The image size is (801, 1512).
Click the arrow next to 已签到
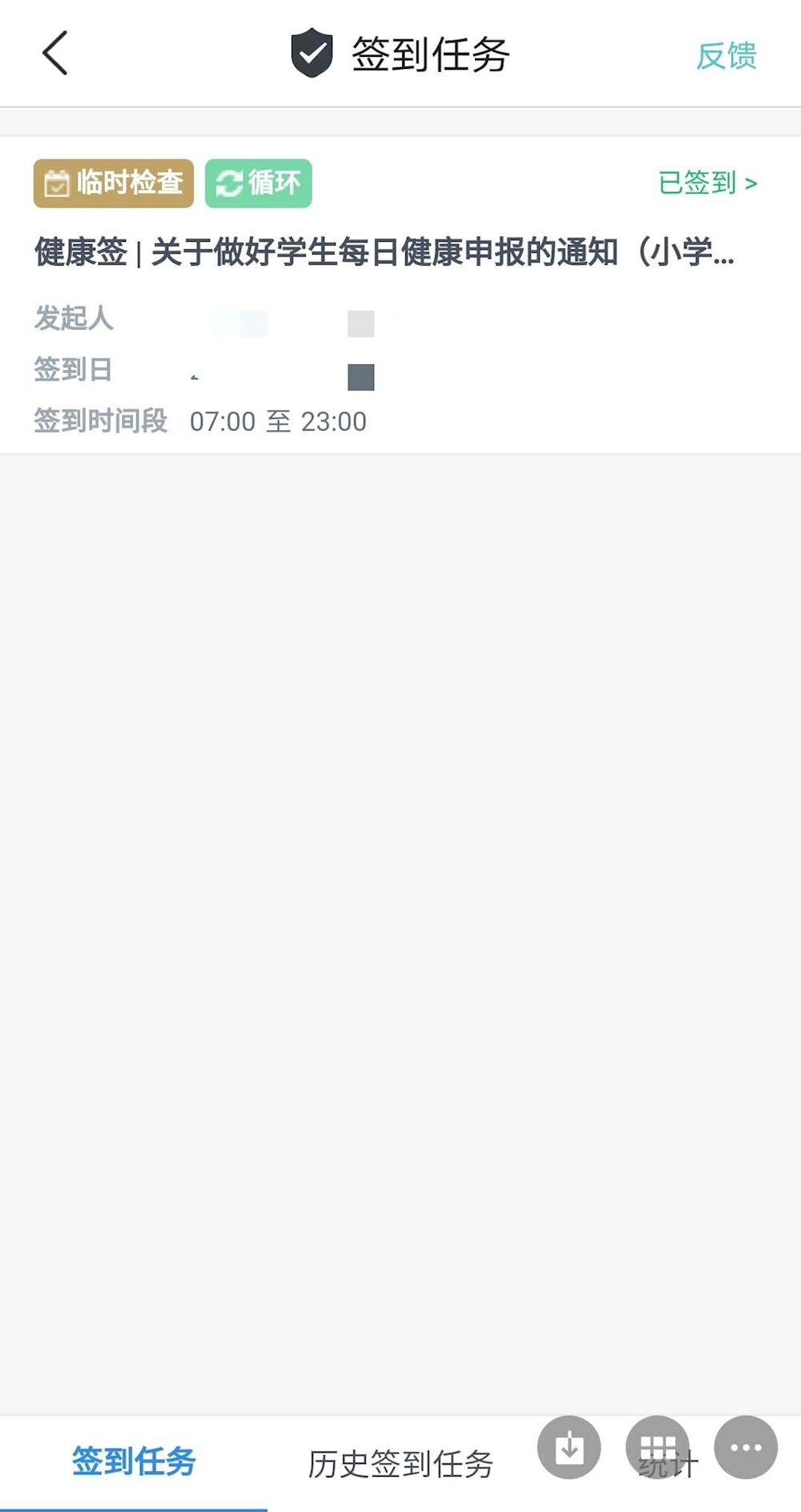click(x=751, y=183)
